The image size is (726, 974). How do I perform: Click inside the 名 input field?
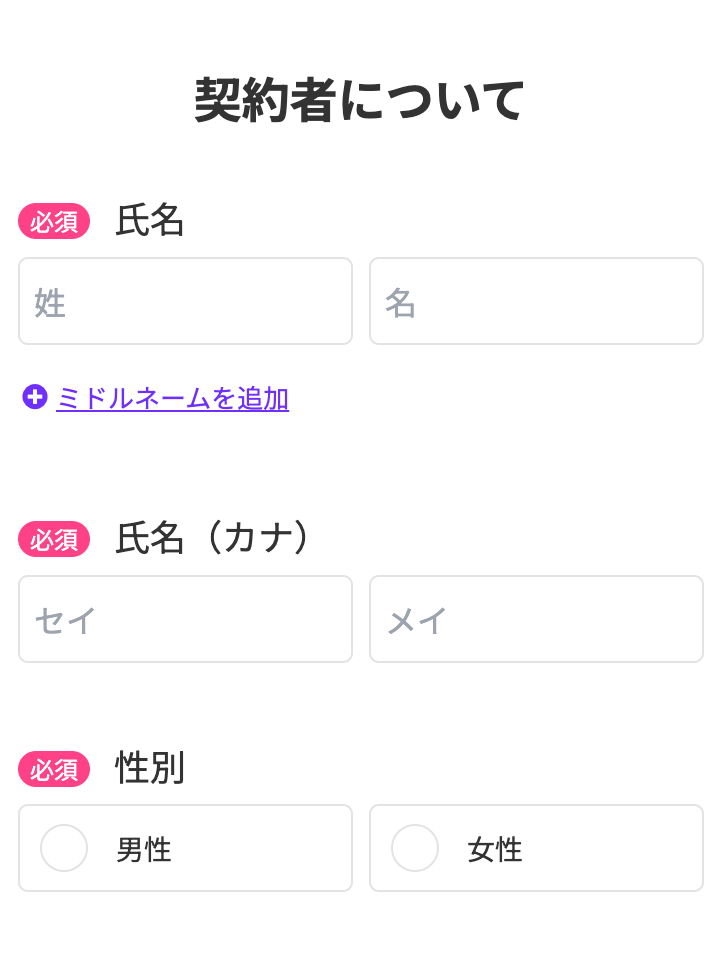pos(536,301)
